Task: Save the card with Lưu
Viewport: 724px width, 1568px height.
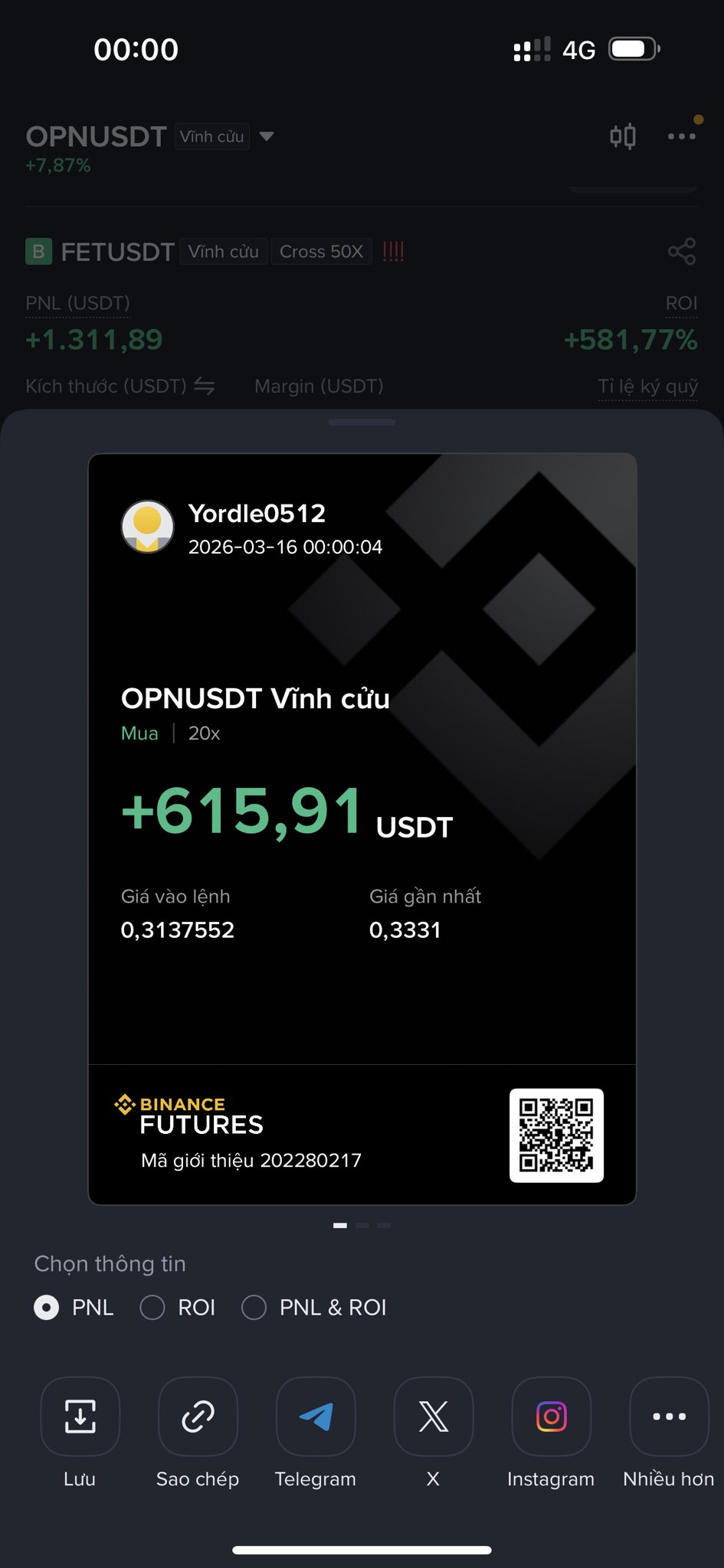Action: click(80, 1416)
